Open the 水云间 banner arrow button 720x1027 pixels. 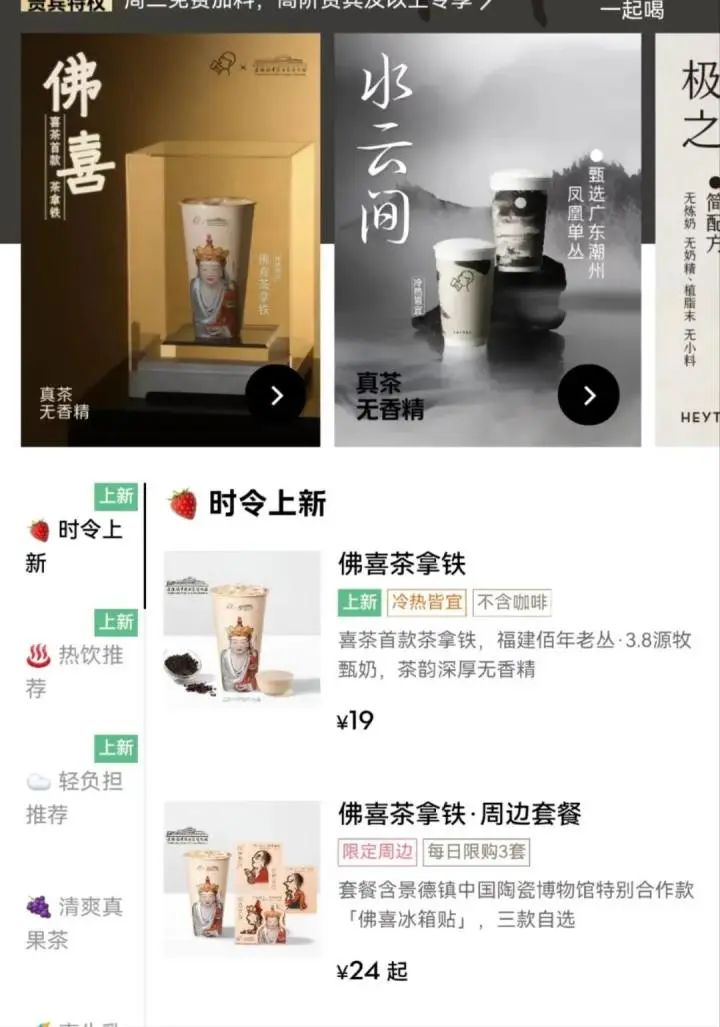pyautogui.click(x=588, y=395)
